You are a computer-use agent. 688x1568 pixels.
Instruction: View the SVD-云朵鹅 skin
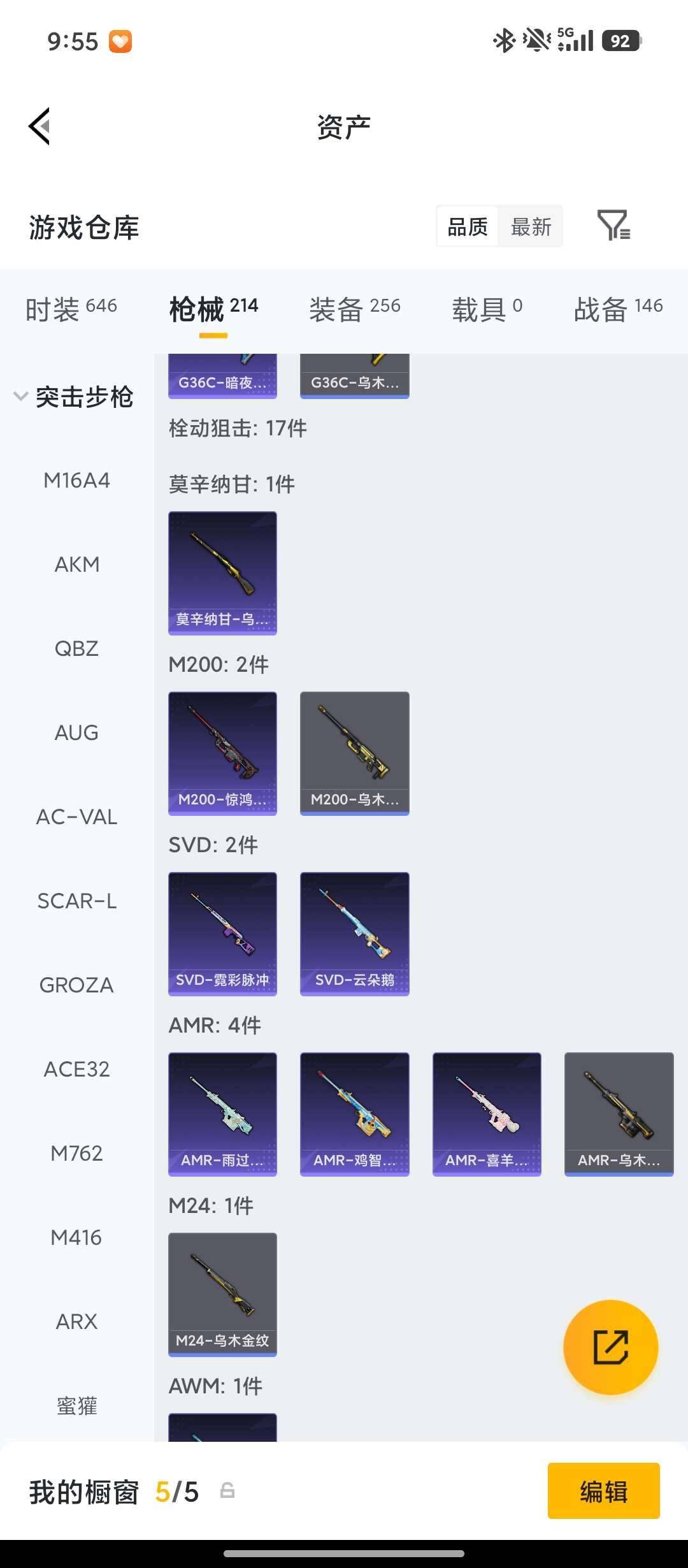click(x=354, y=933)
